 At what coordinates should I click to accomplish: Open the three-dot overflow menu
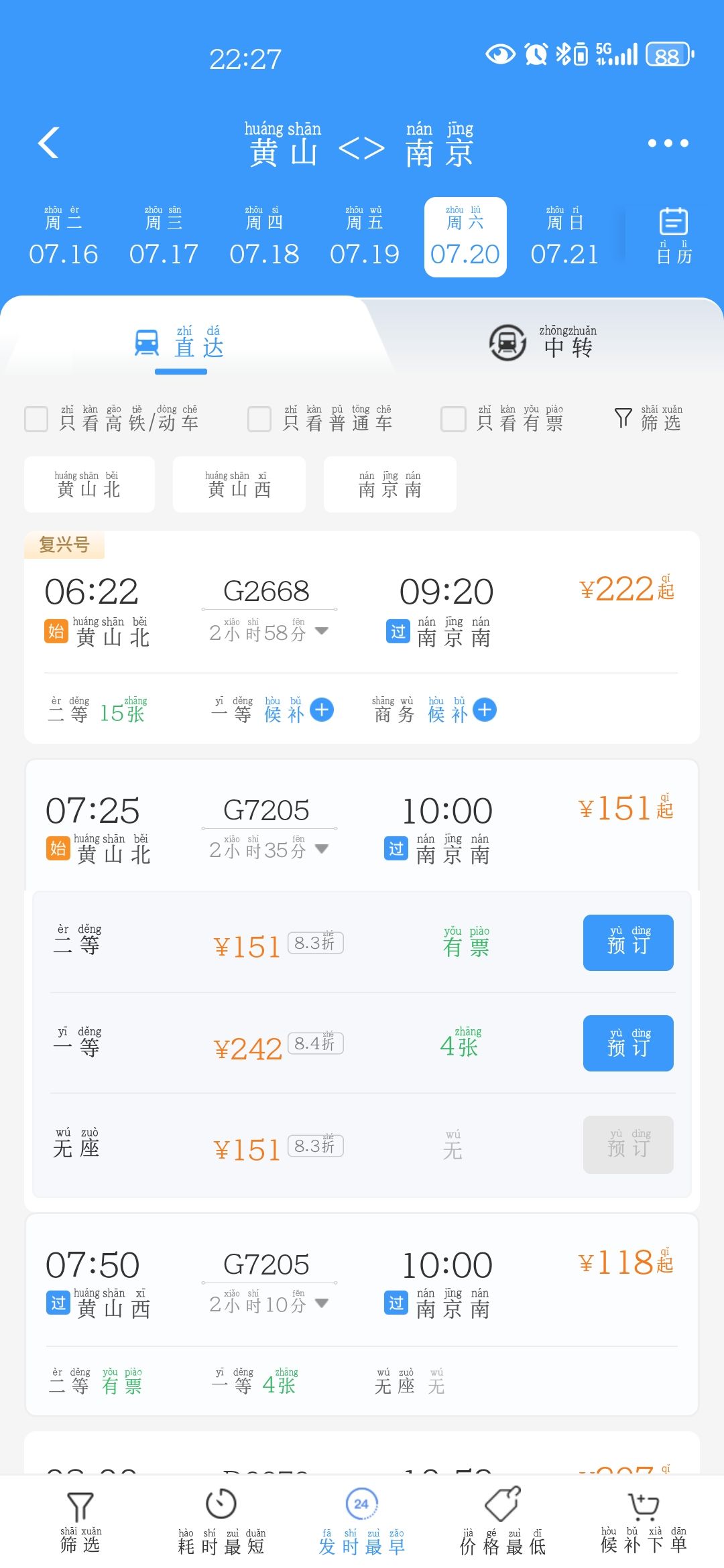tap(668, 143)
